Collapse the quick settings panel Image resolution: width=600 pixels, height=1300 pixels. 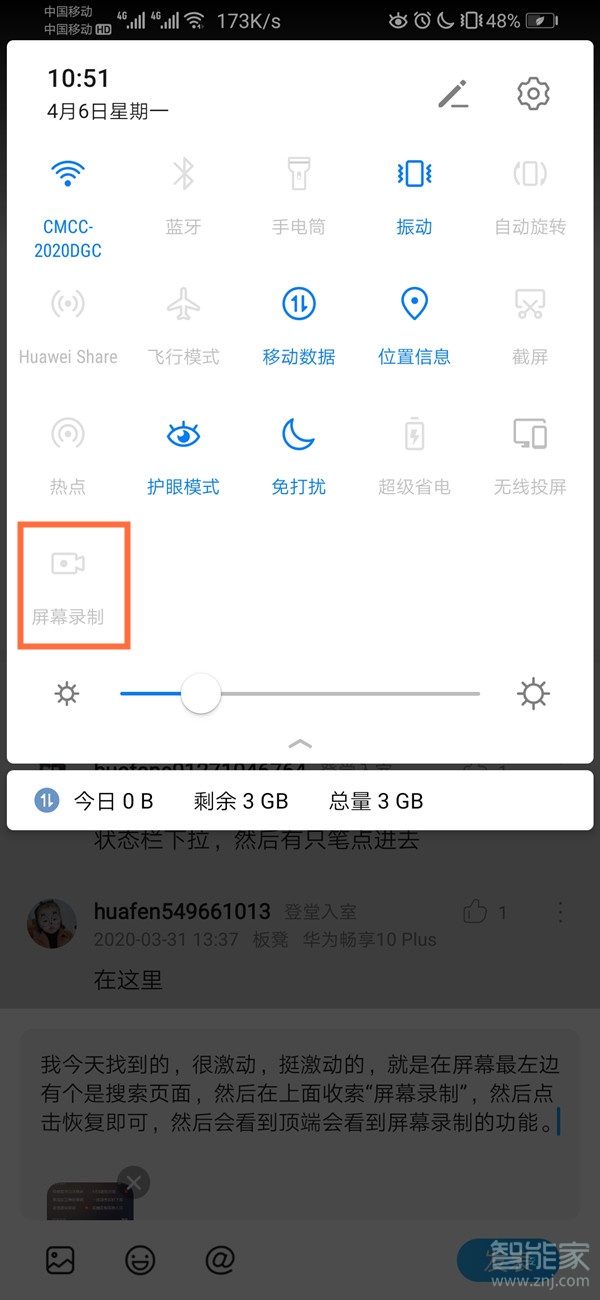click(x=300, y=743)
